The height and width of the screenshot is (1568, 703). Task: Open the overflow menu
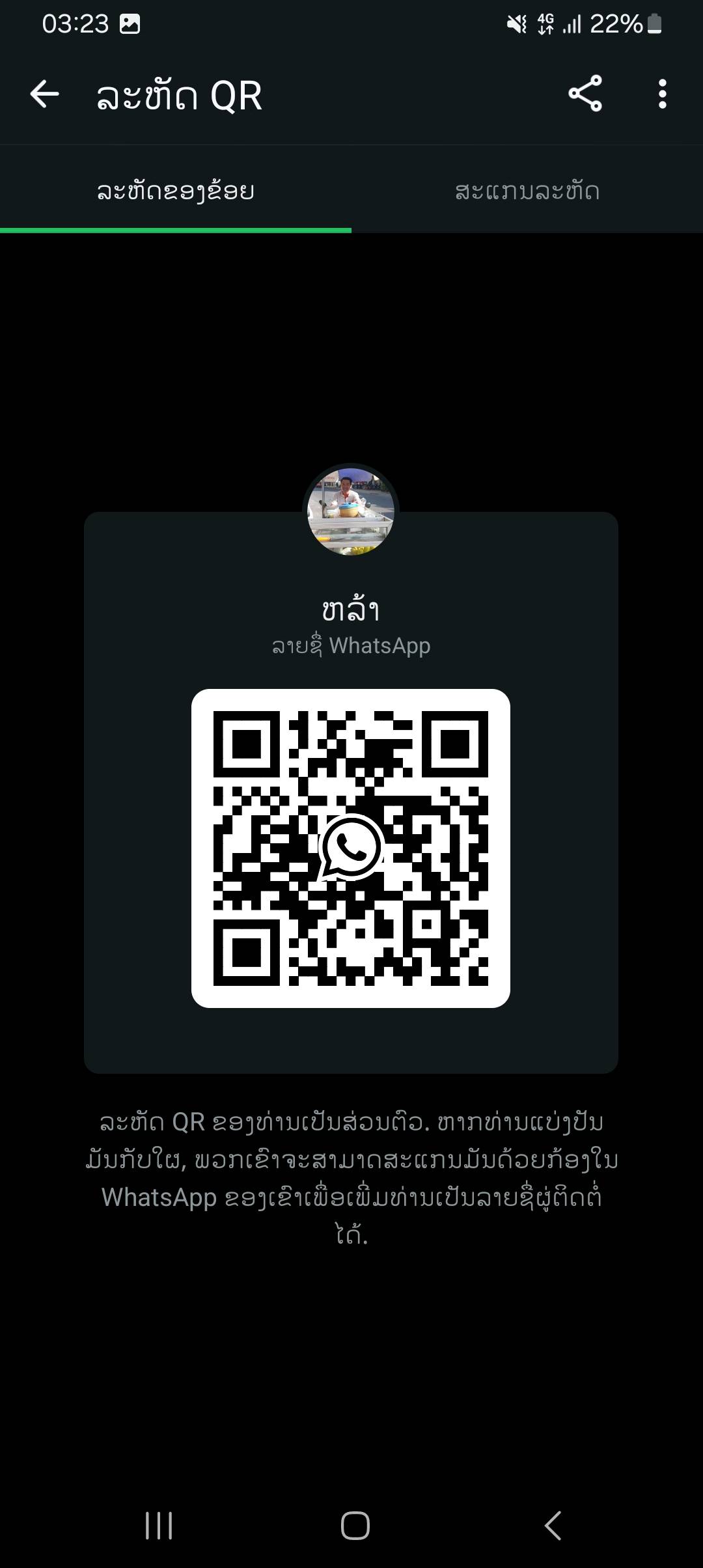pos(662,94)
